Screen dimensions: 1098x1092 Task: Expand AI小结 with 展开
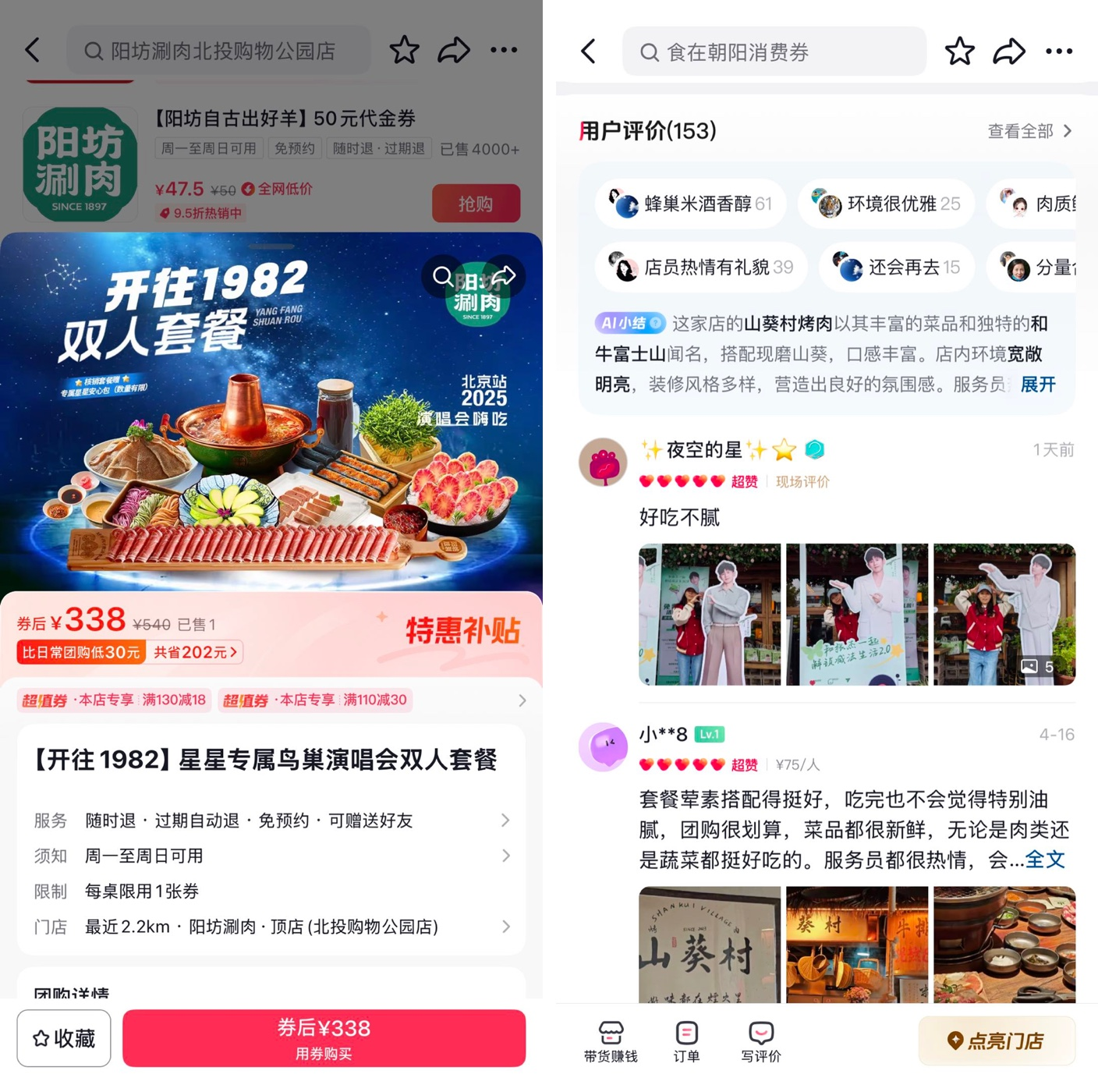[x=1037, y=385]
